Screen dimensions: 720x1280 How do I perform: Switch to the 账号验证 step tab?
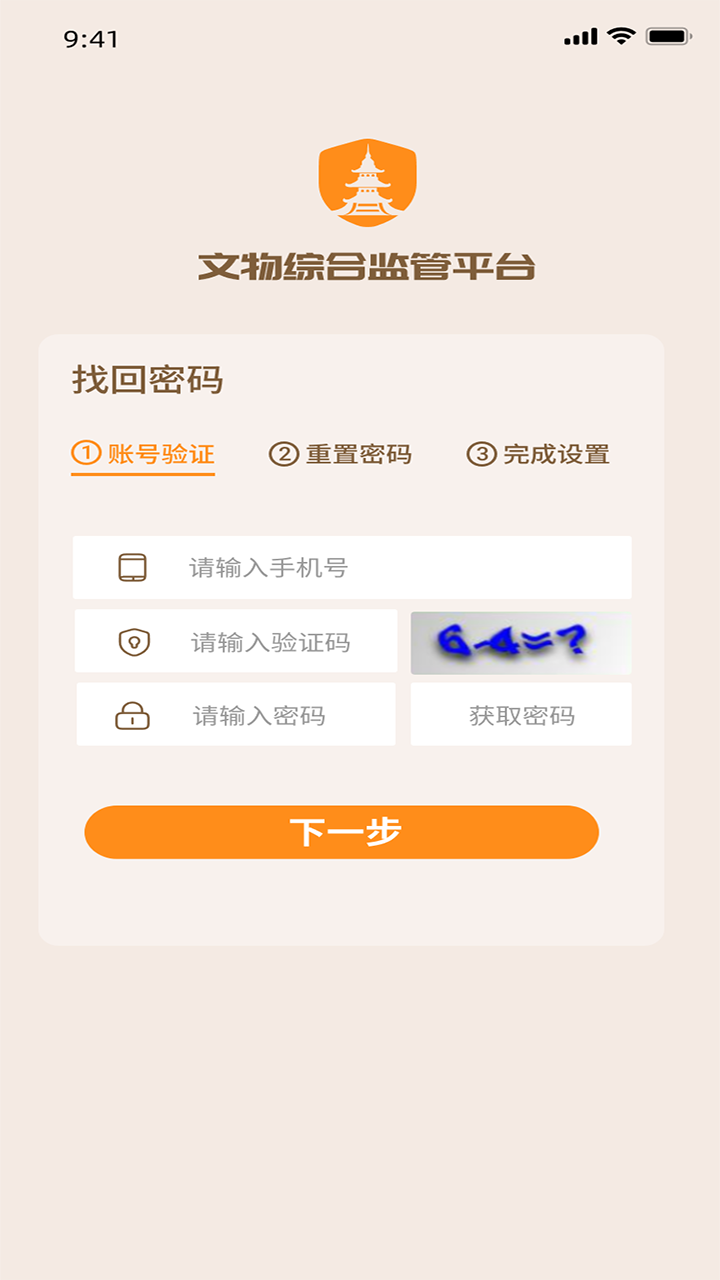click(x=142, y=454)
